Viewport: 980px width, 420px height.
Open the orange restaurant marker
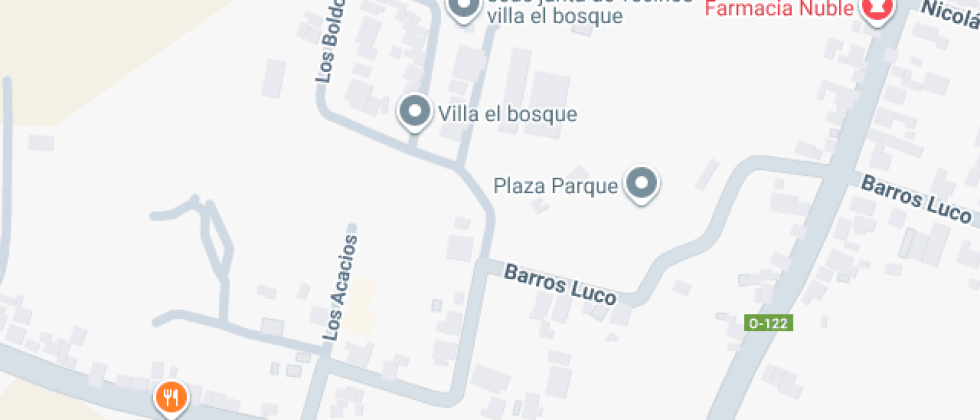(172, 397)
